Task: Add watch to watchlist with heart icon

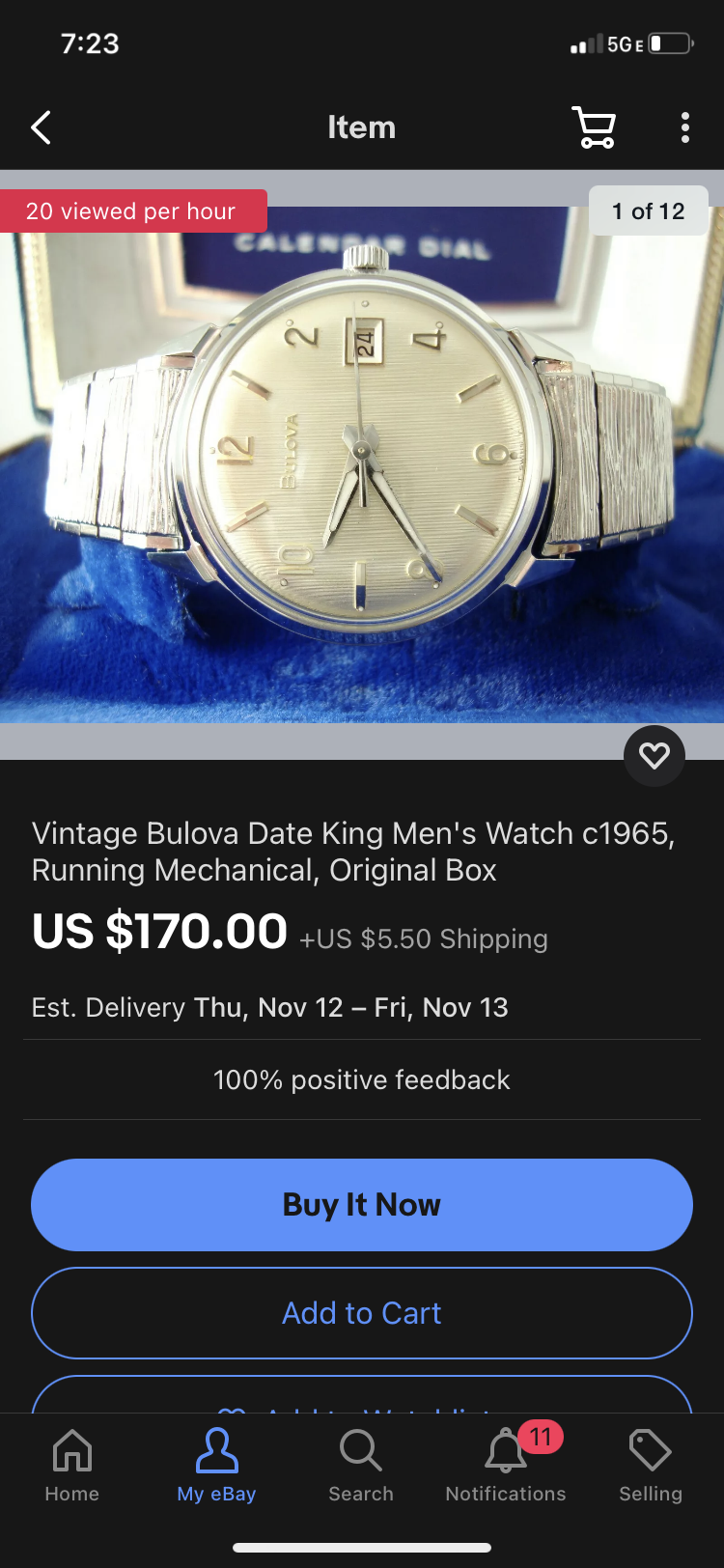Action: click(654, 755)
